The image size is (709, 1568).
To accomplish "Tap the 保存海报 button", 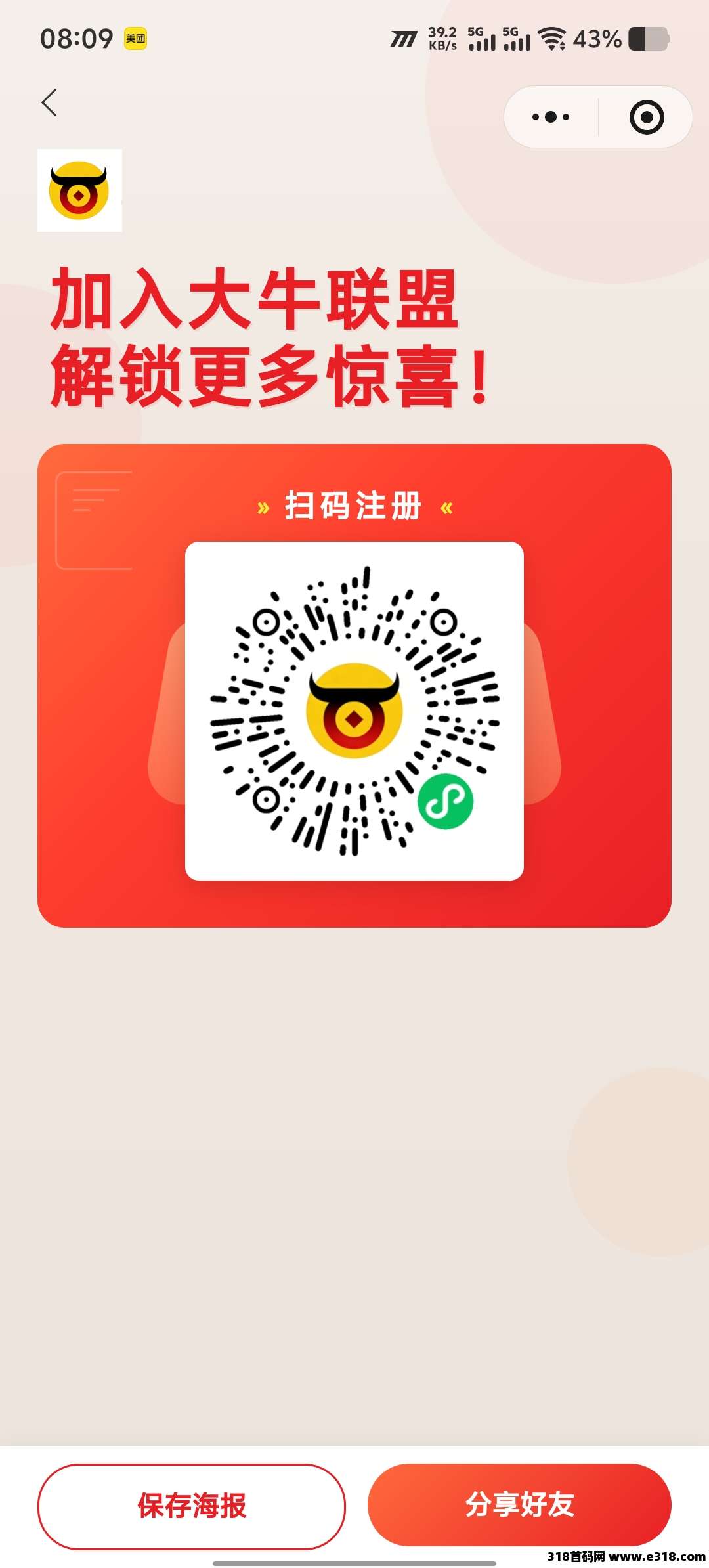I will click(192, 1506).
